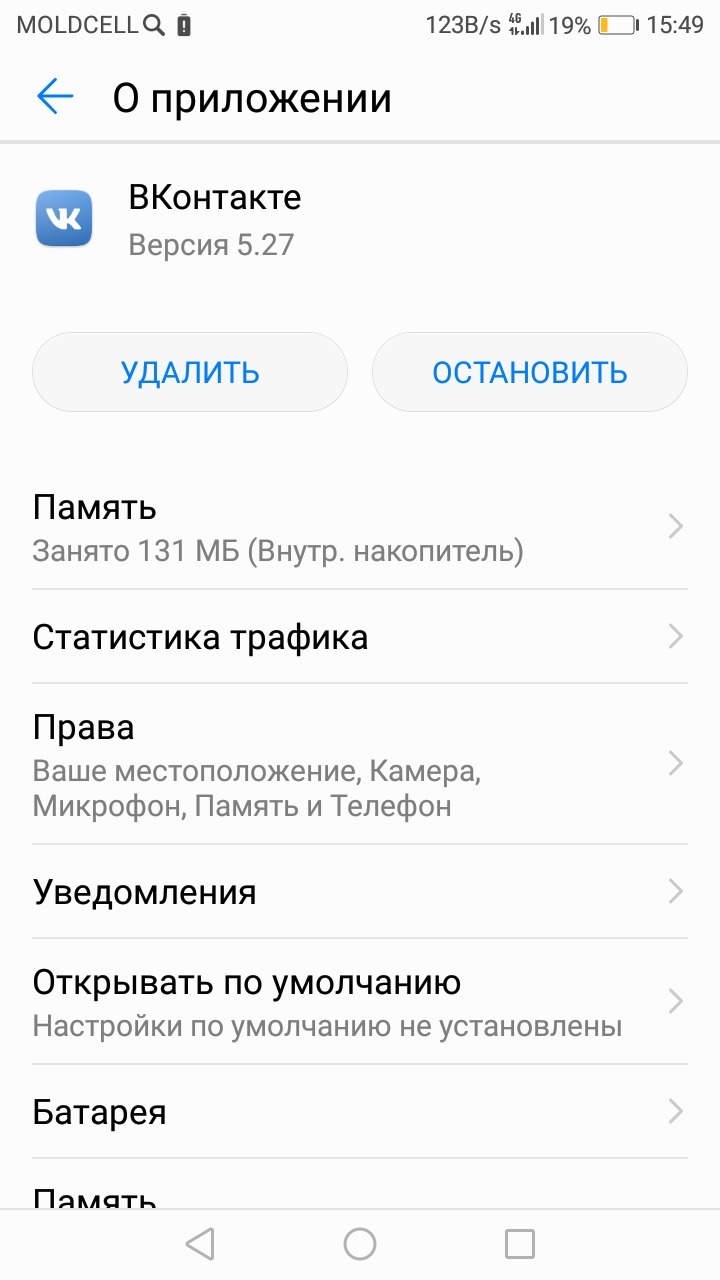Screen dimensions: 720x1280
Task: Go back from the О приложении screen
Action: [55, 97]
